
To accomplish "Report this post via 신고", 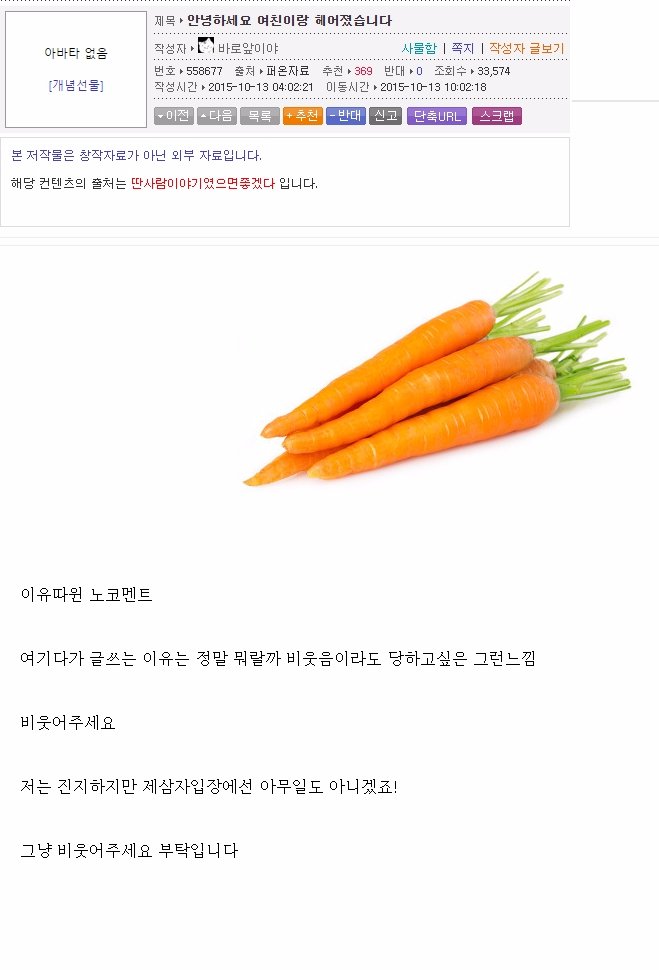I will coord(385,116).
